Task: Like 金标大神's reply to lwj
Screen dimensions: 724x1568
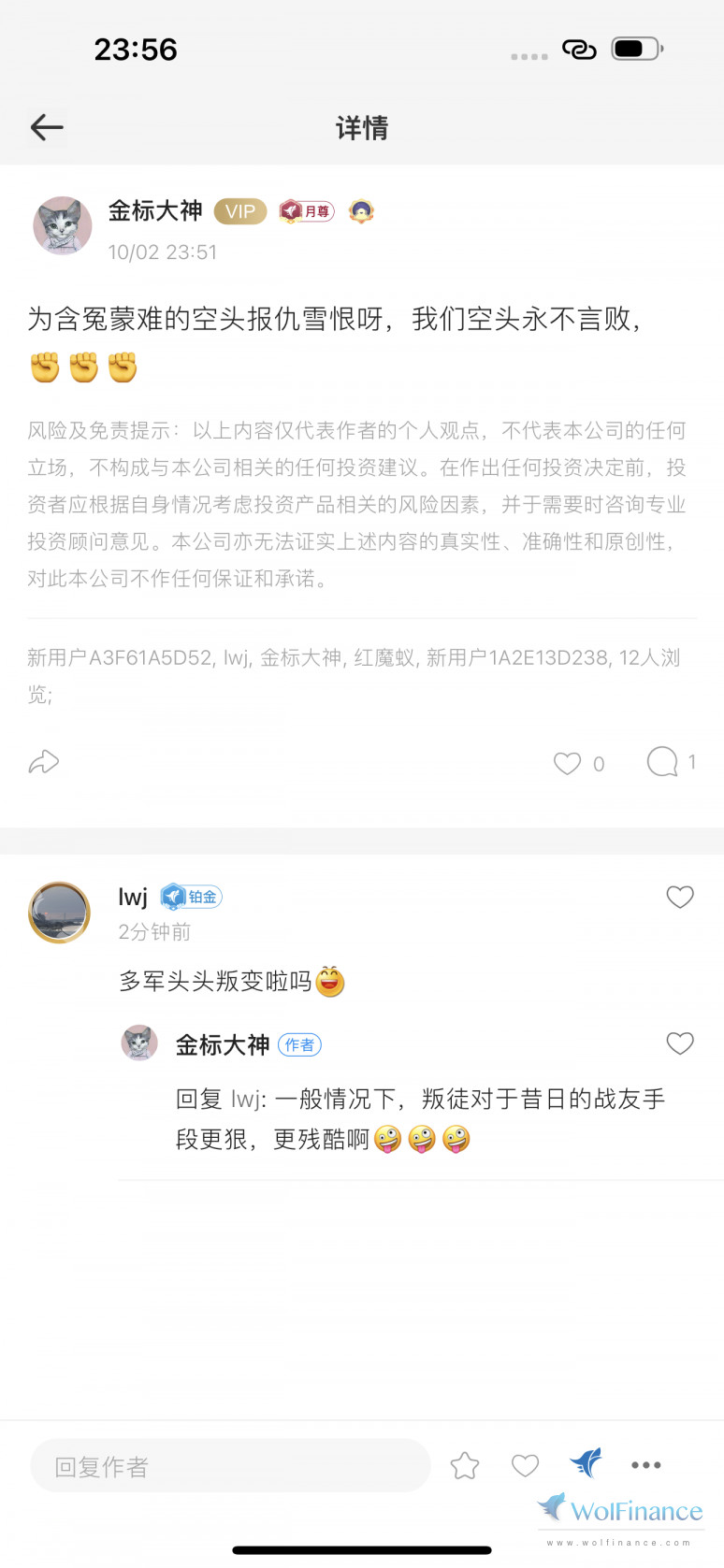Action: (680, 1043)
